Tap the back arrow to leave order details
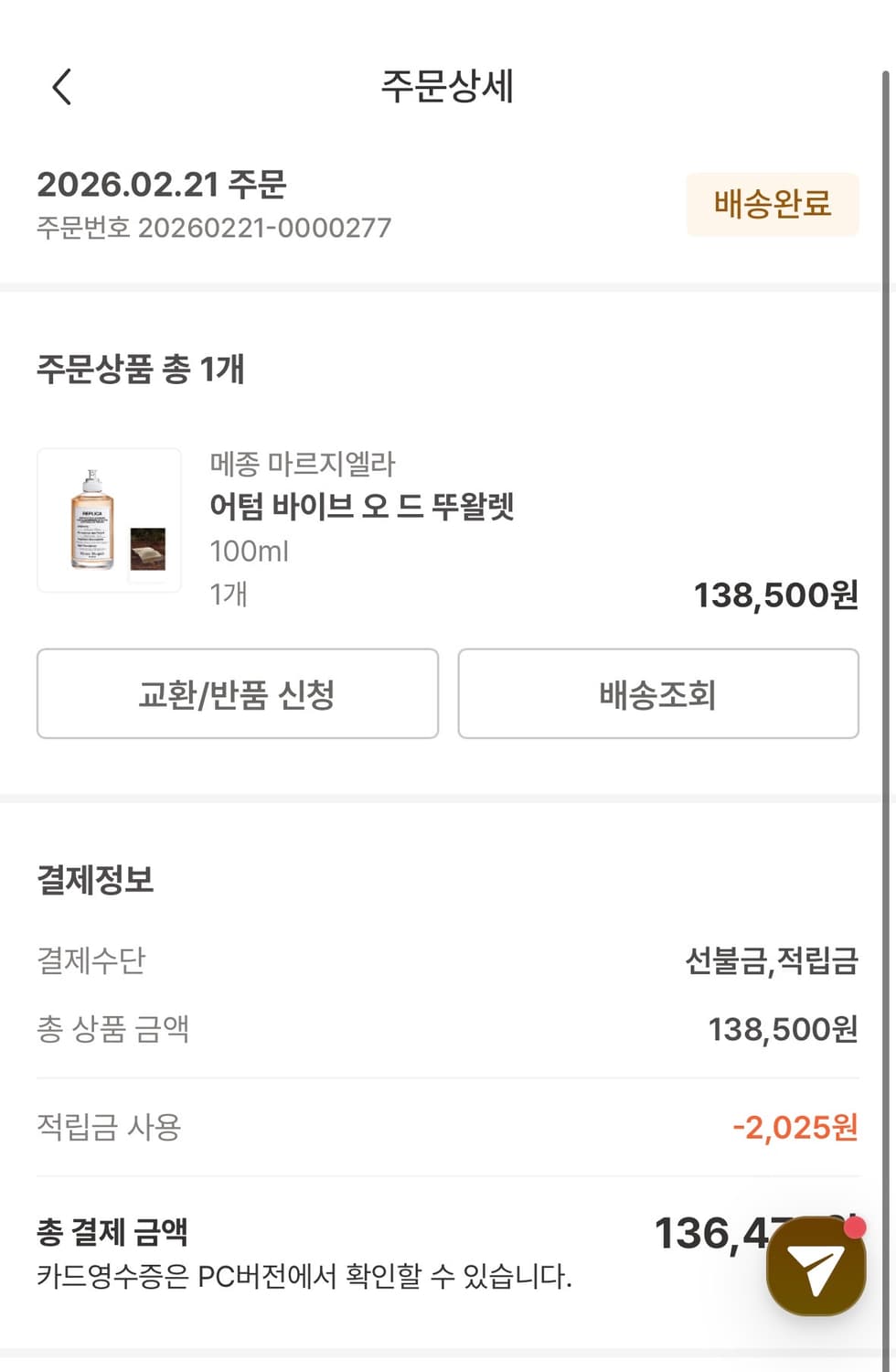Viewport: 896px width, 1372px height. 60,87
